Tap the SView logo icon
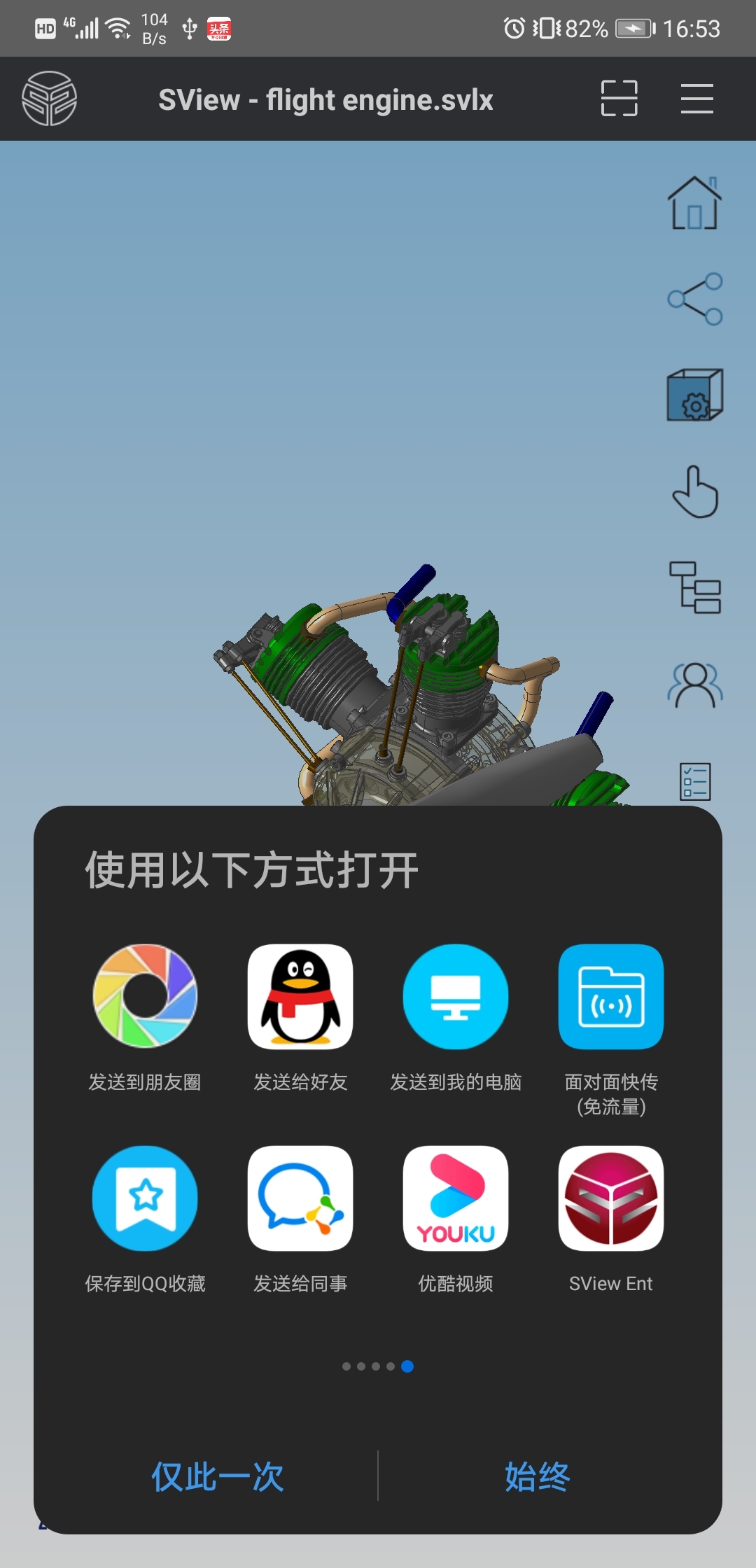Viewport: 756px width, 1568px height. pos(49,99)
